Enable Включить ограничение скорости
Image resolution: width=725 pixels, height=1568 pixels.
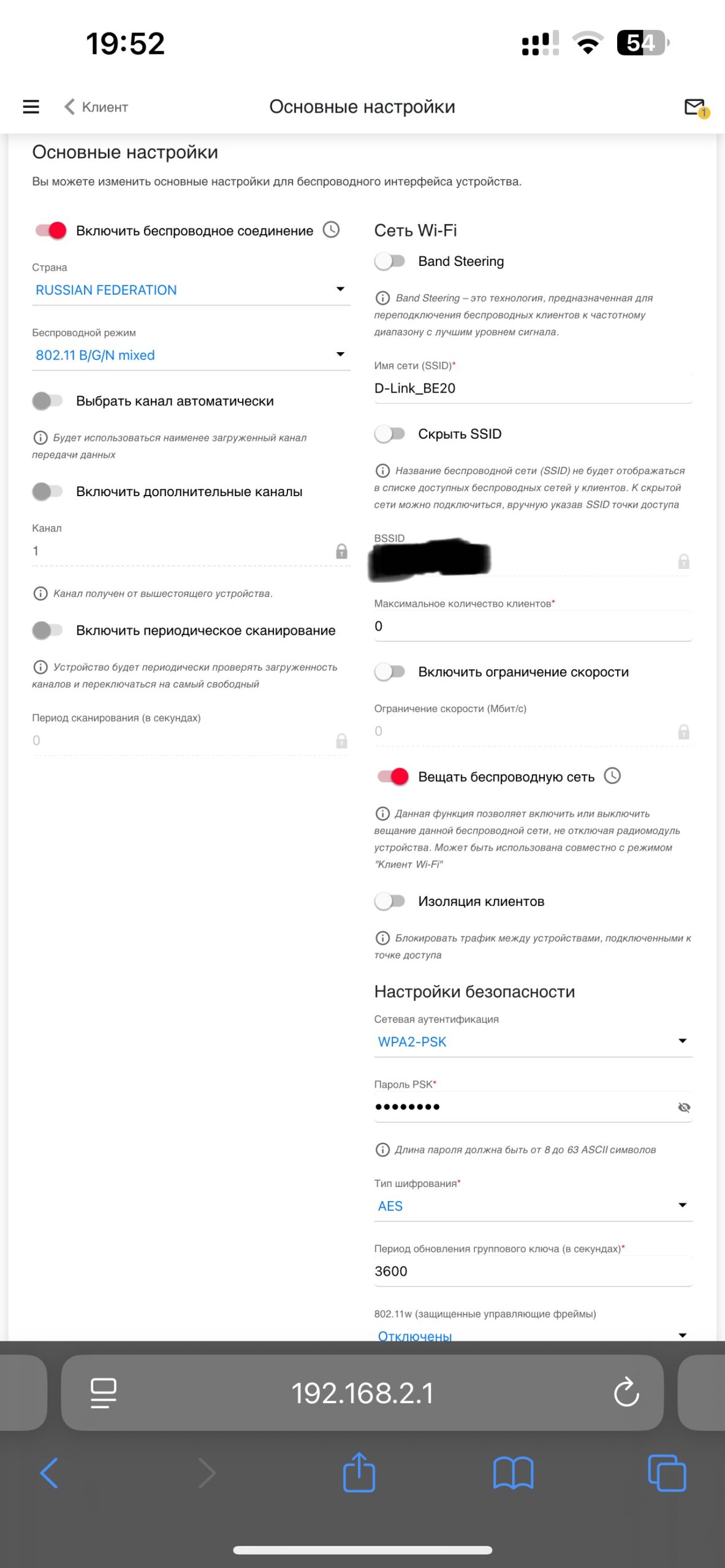click(390, 672)
